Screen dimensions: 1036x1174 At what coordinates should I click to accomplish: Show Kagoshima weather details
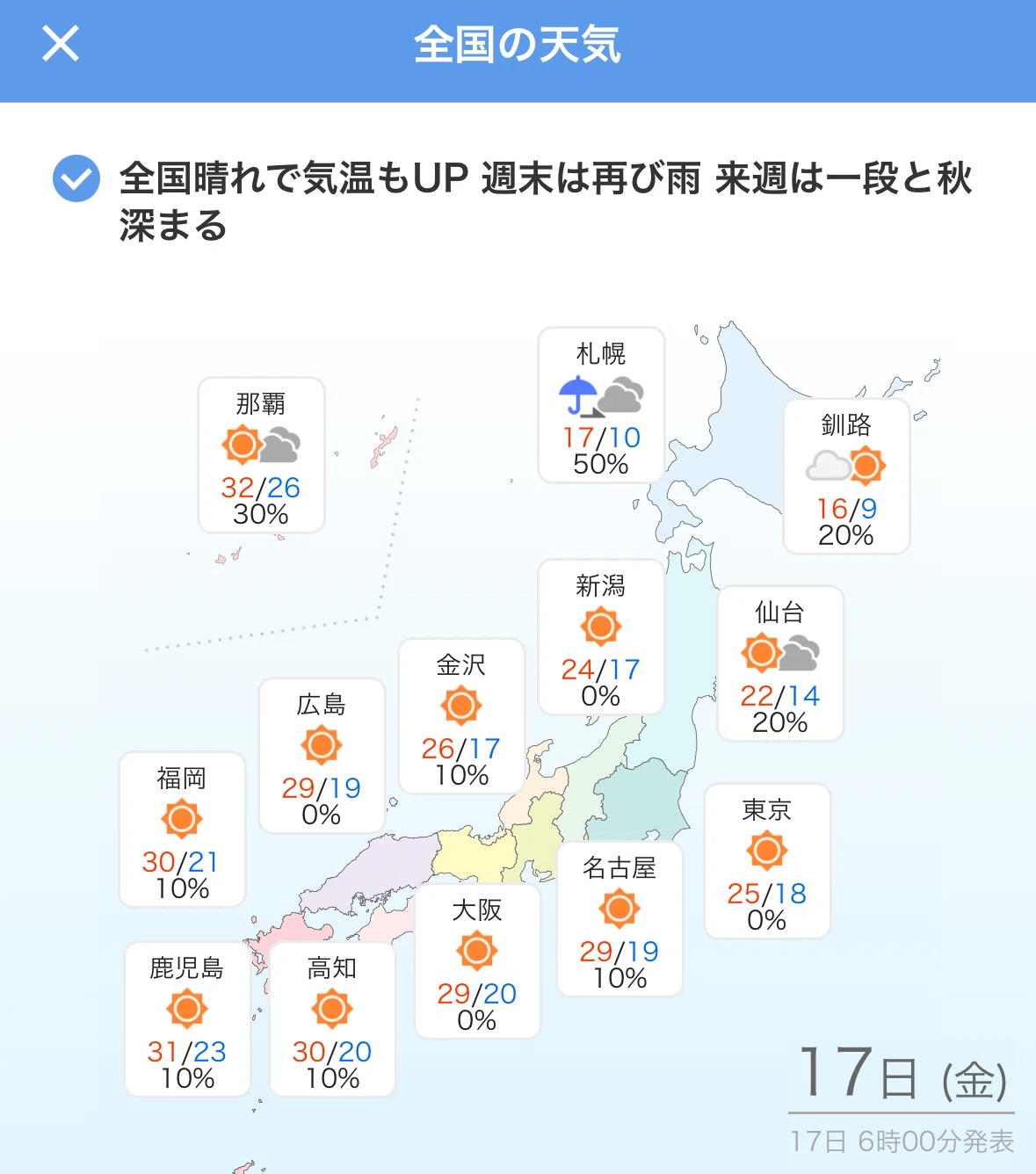tap(187, 1019)
